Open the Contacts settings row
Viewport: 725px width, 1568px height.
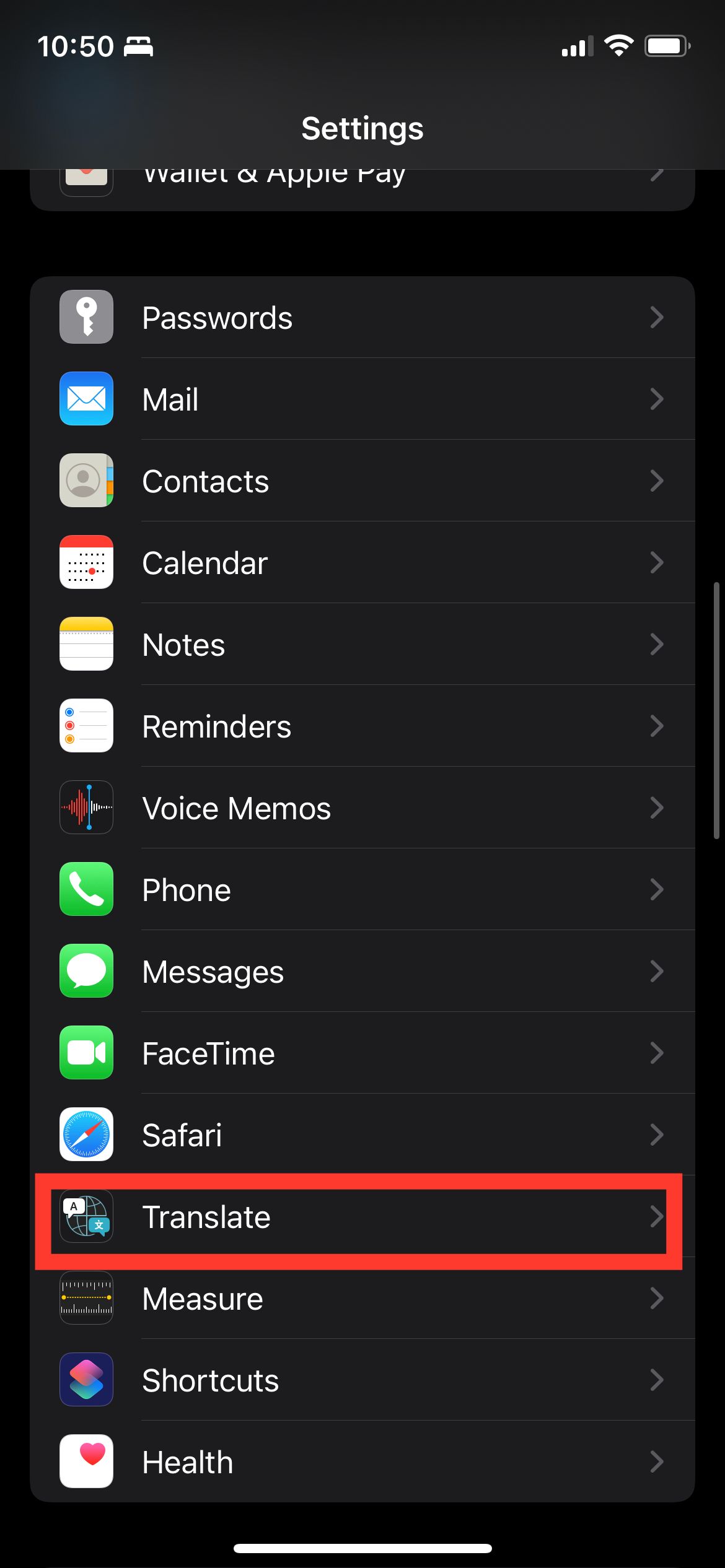362,481
